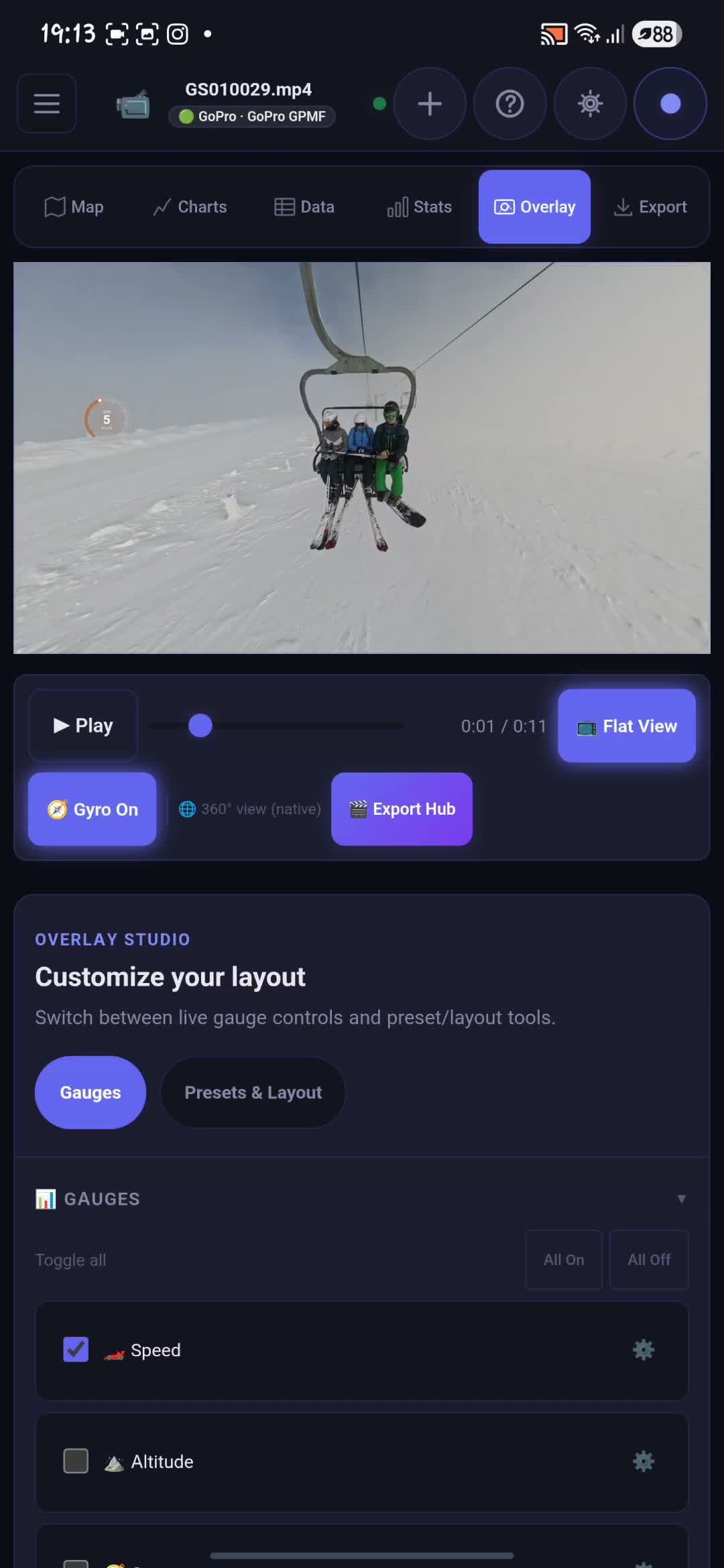Viewport: 724px width, 1568px height.
Task: Turn all gauges off
Action: [x=648, y=1260]
